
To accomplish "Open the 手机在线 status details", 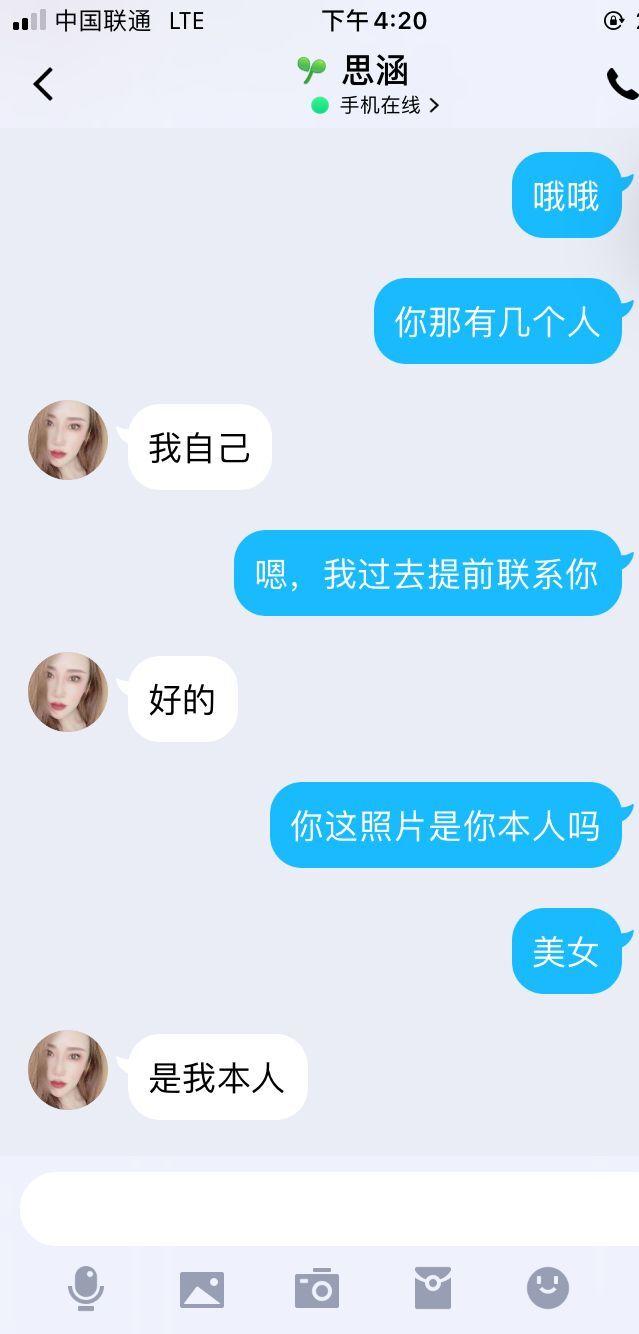I will [376, 105].
